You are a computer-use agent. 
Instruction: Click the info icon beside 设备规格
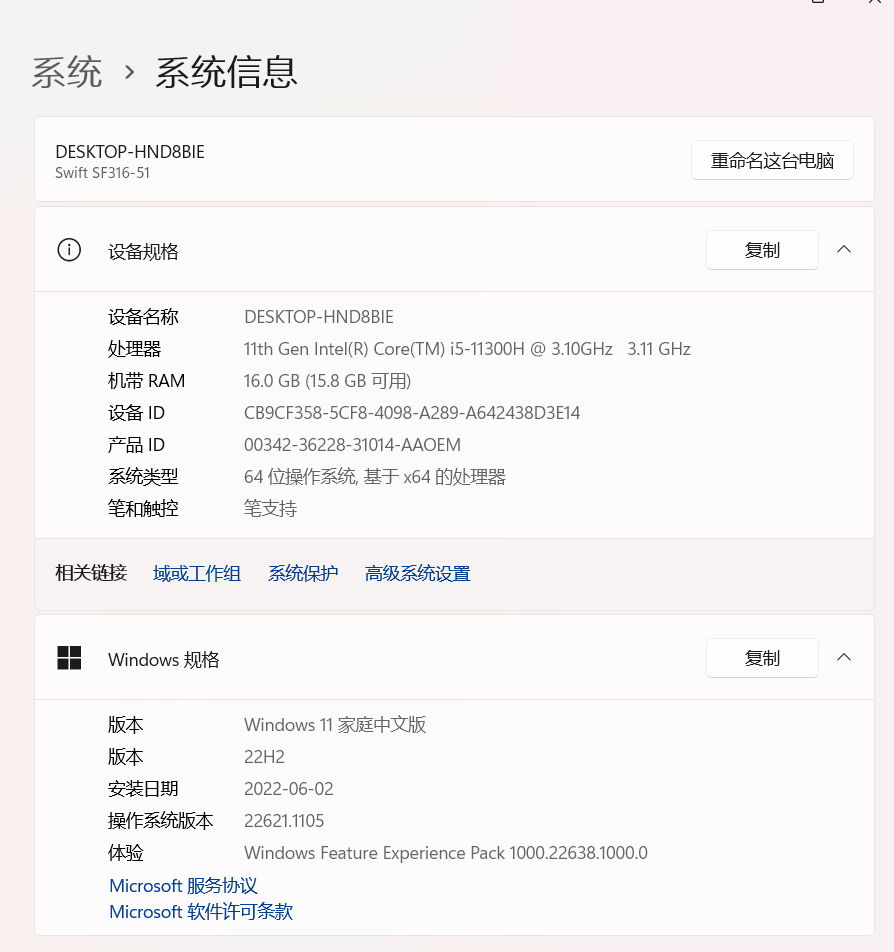pos(68,251)
